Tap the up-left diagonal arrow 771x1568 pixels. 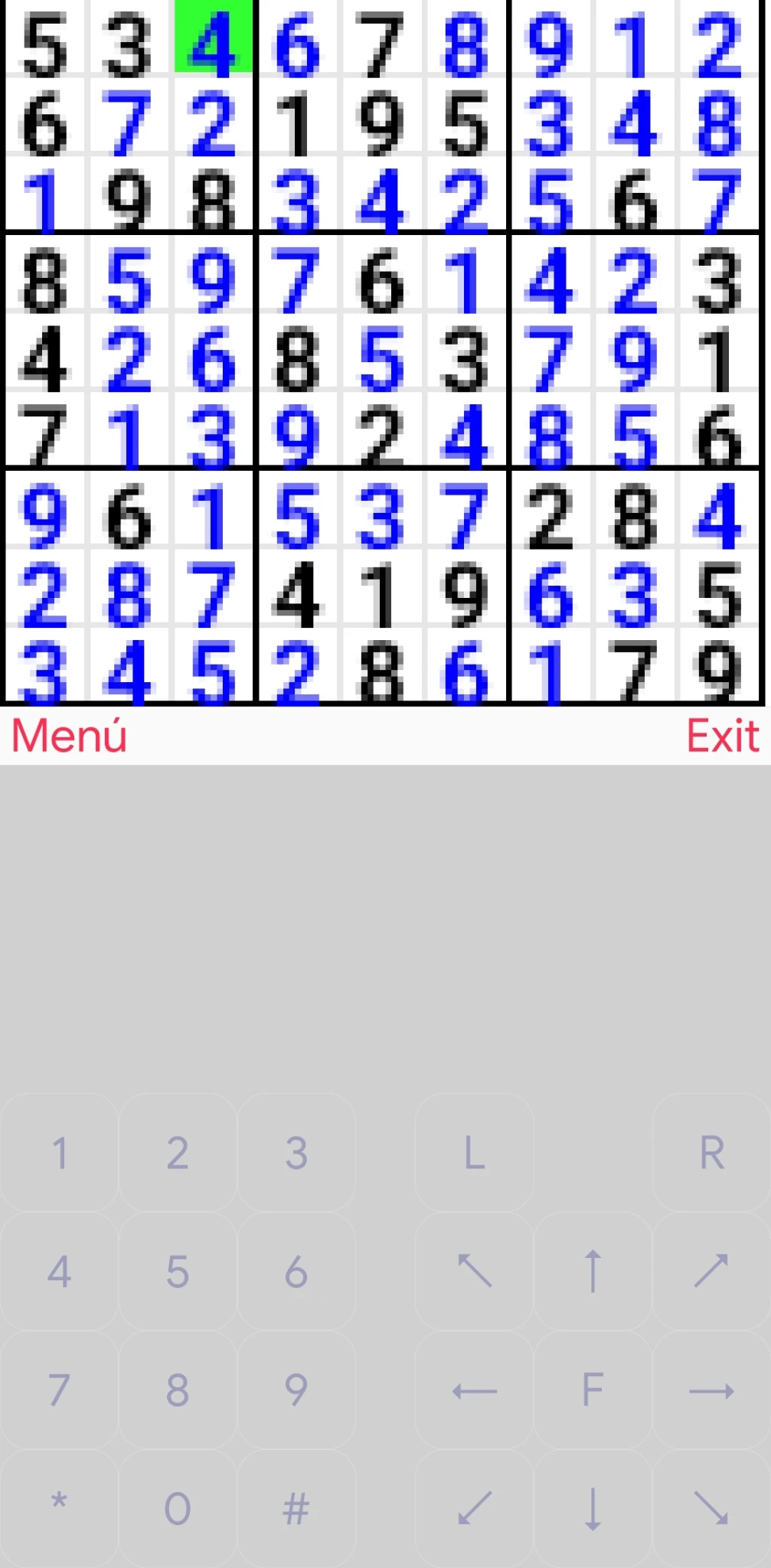point(474,1271)
